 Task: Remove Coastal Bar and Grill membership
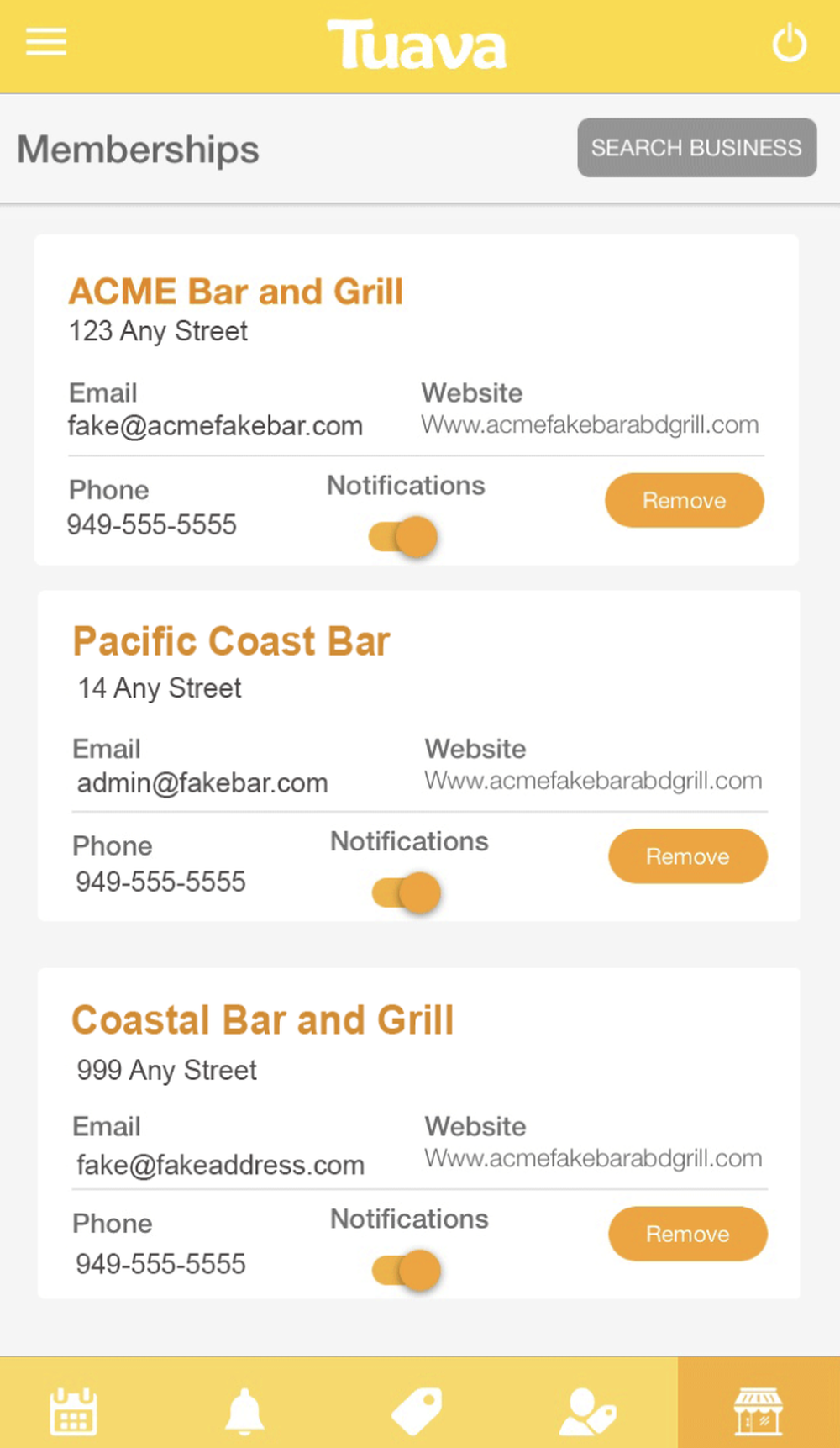point(687,1234)
